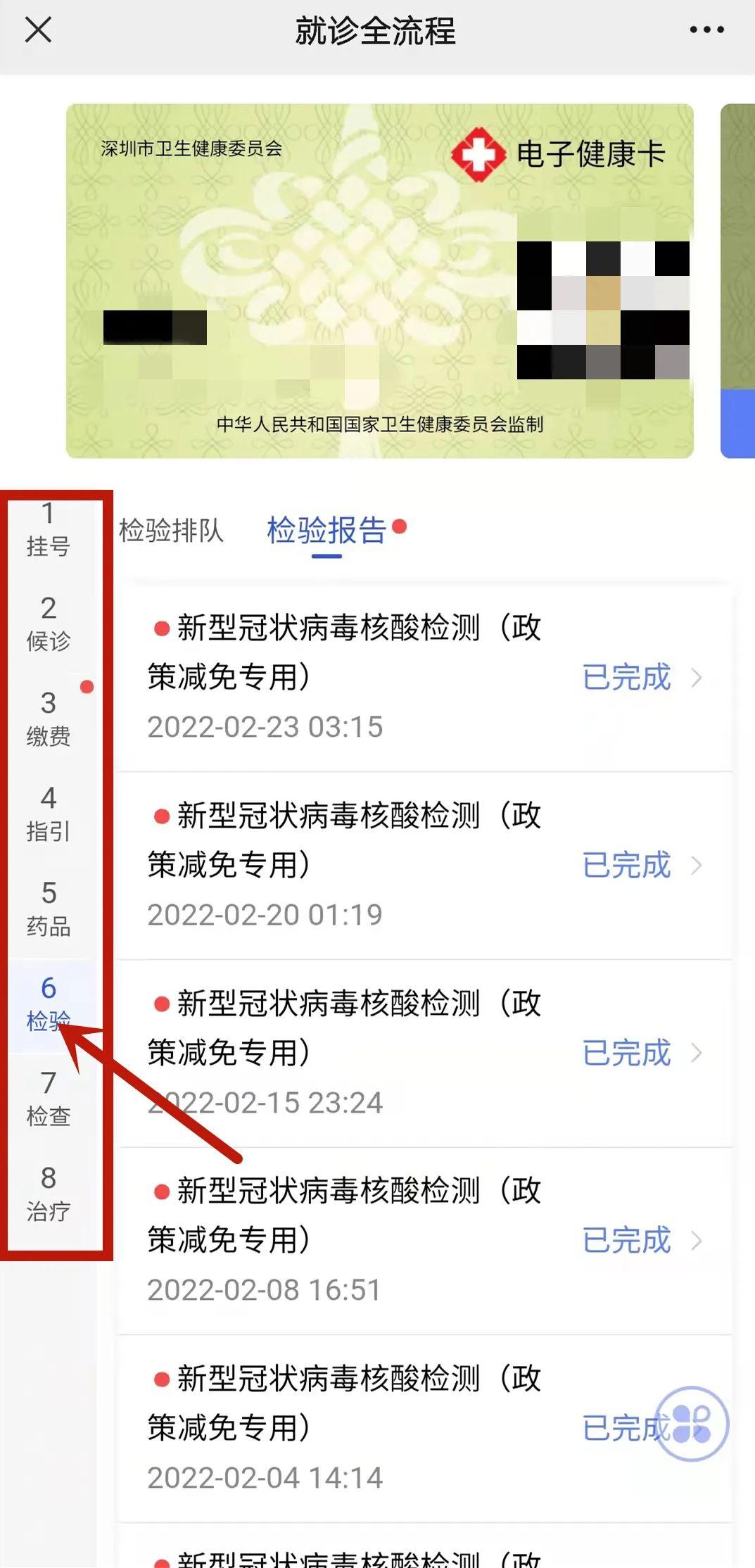Close the 就诊全流程 page
Image resolution: width=755 pixels, height=1568 pixels.
point(38,30)
